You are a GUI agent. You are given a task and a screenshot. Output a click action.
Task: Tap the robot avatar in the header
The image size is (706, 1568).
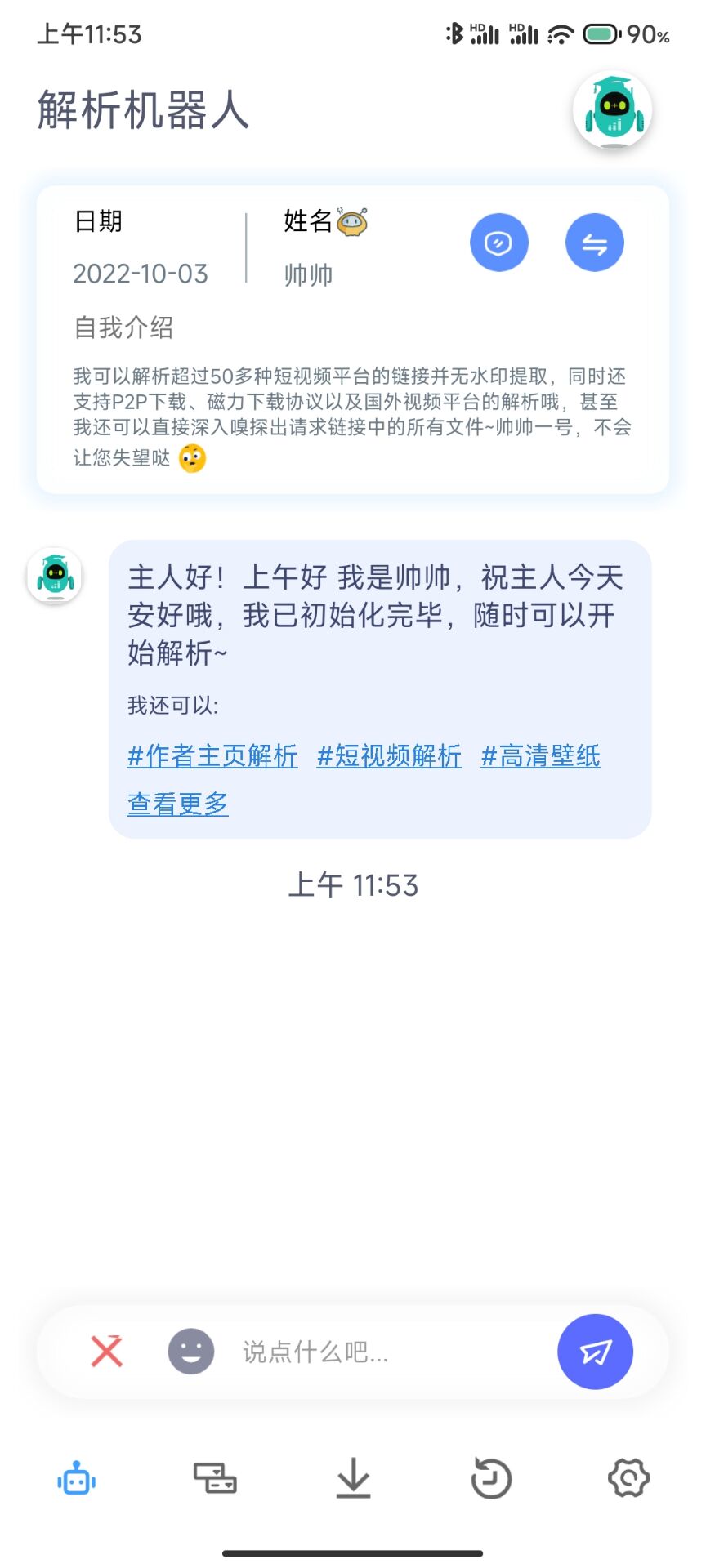613,110
